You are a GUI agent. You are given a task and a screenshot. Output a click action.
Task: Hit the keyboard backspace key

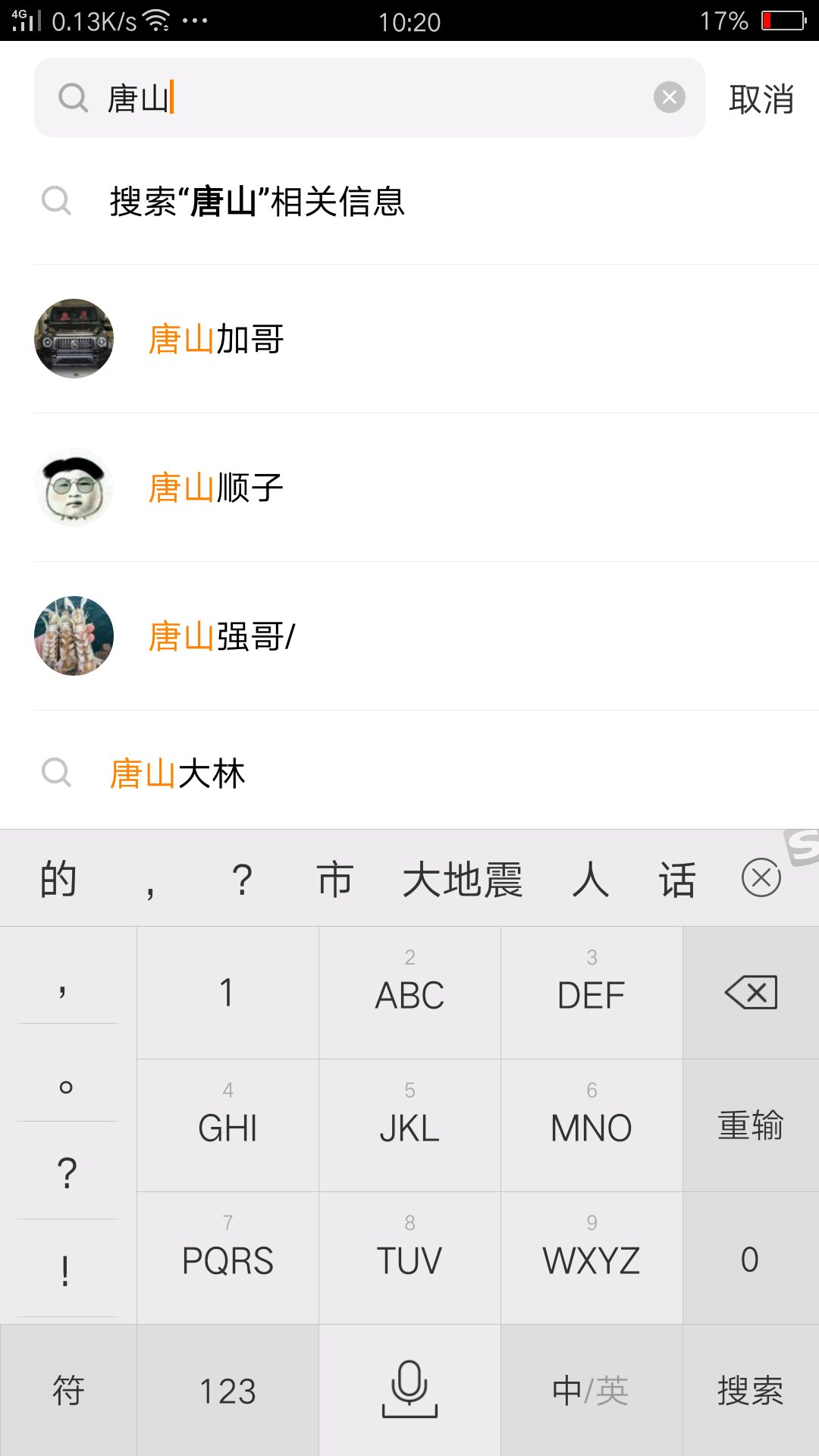click(751, 993)
